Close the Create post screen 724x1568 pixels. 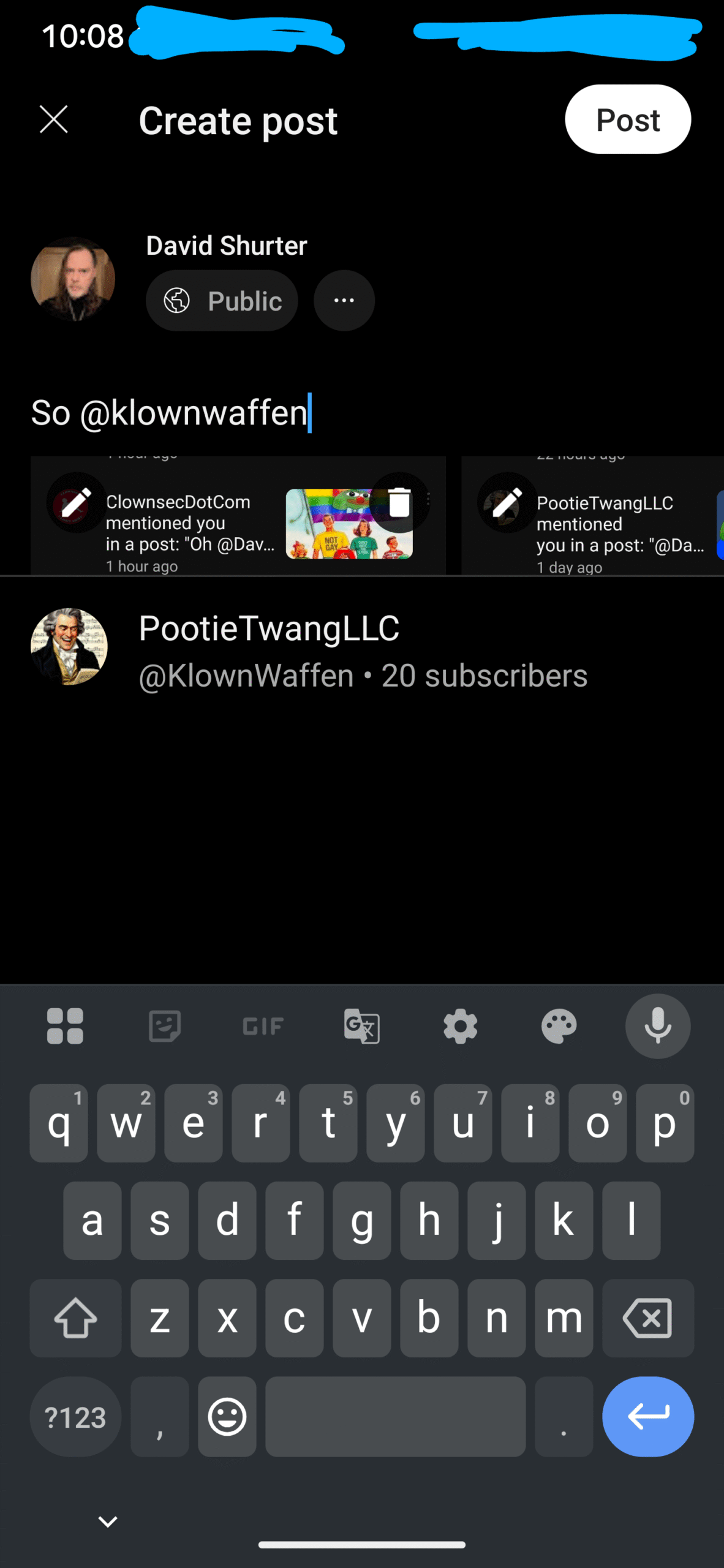point(54,119)
